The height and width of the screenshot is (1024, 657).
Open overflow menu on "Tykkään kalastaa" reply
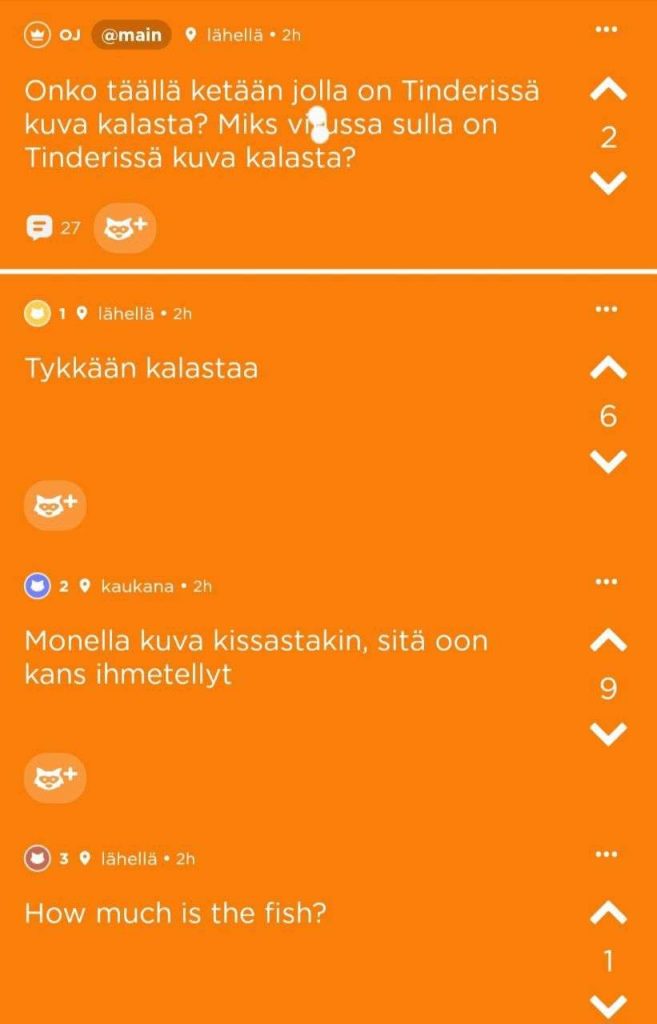click(606, 309)
